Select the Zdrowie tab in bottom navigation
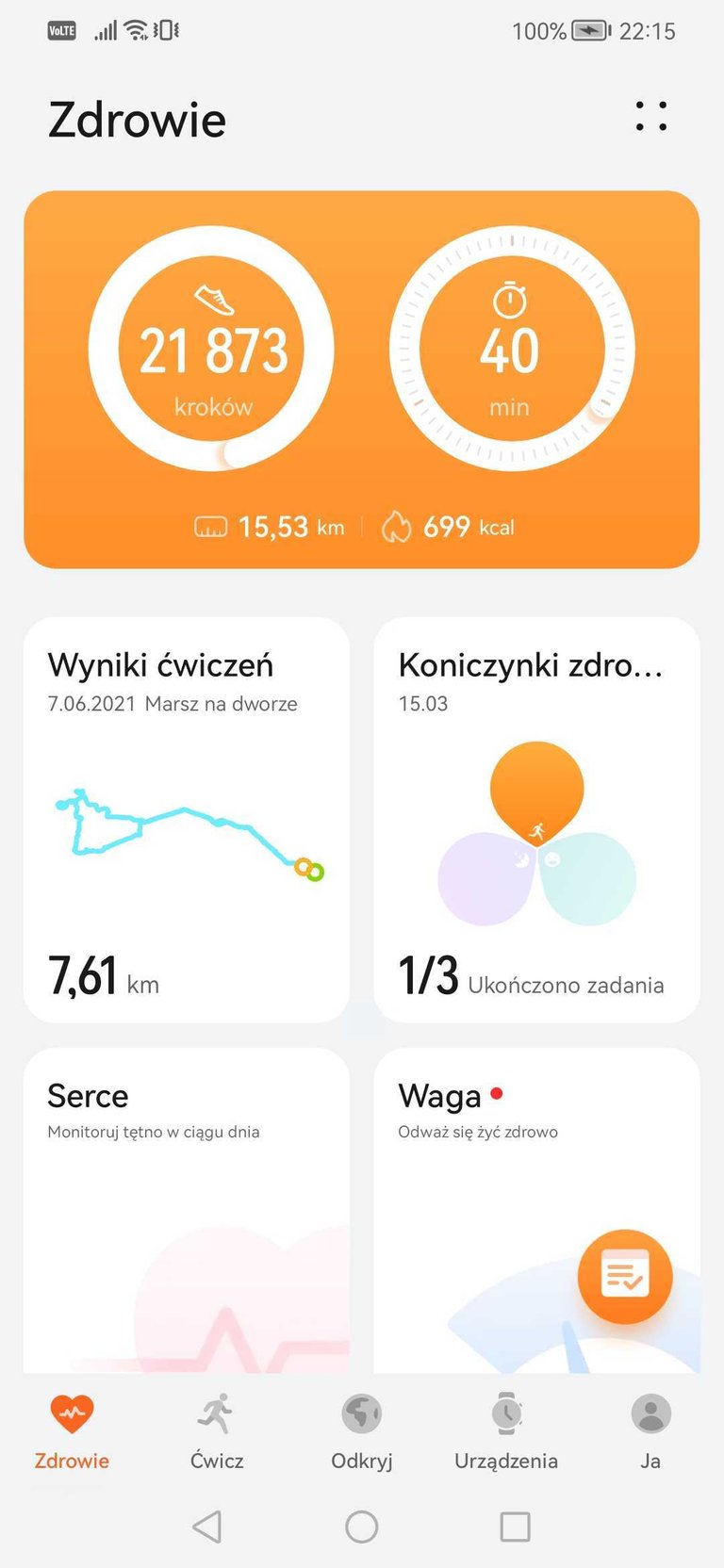The height and width of the screenshot is (1568, 724). pos(72,1431)
